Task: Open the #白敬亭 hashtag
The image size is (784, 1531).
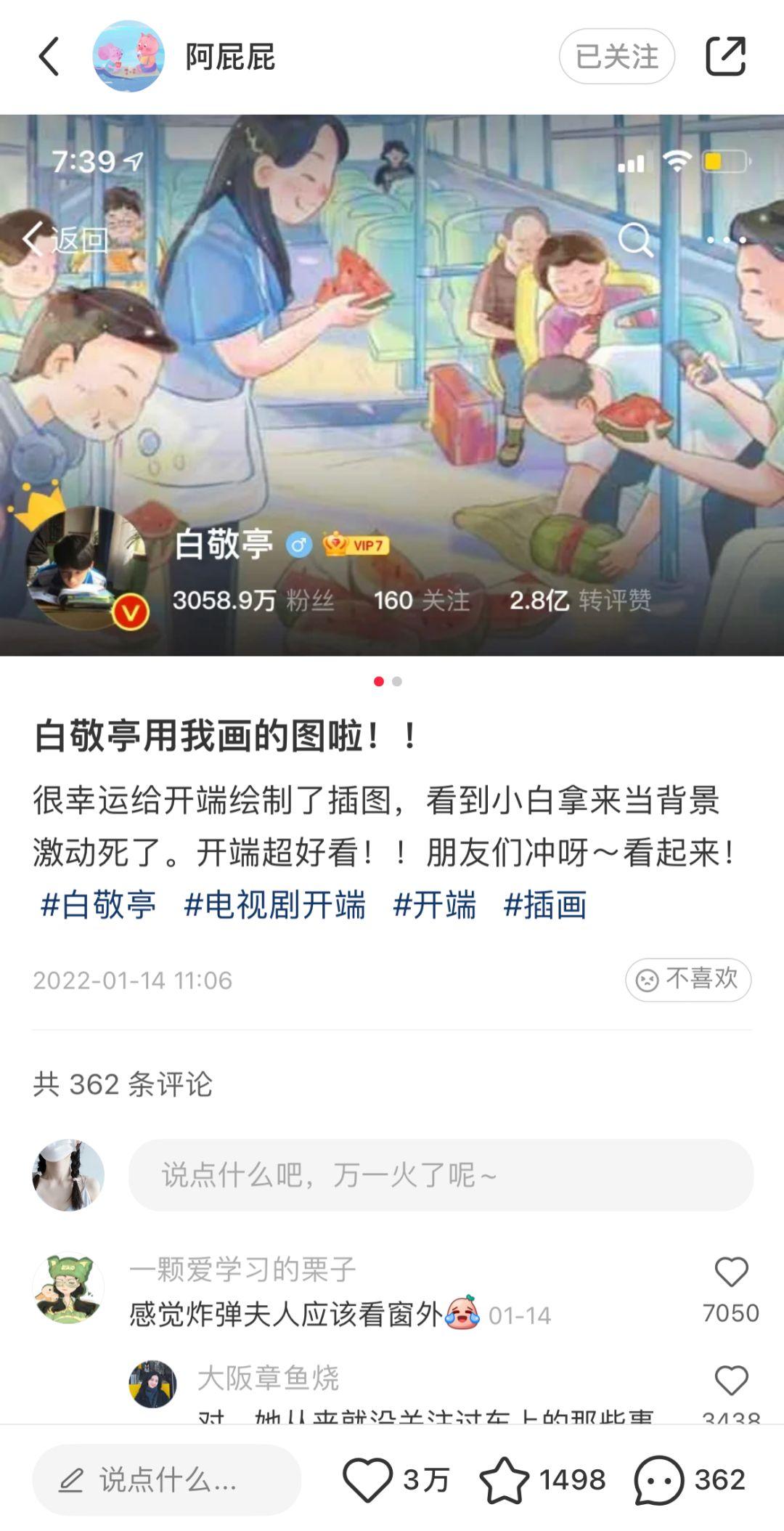Action: pyautogui.click(x=98, y=905)
